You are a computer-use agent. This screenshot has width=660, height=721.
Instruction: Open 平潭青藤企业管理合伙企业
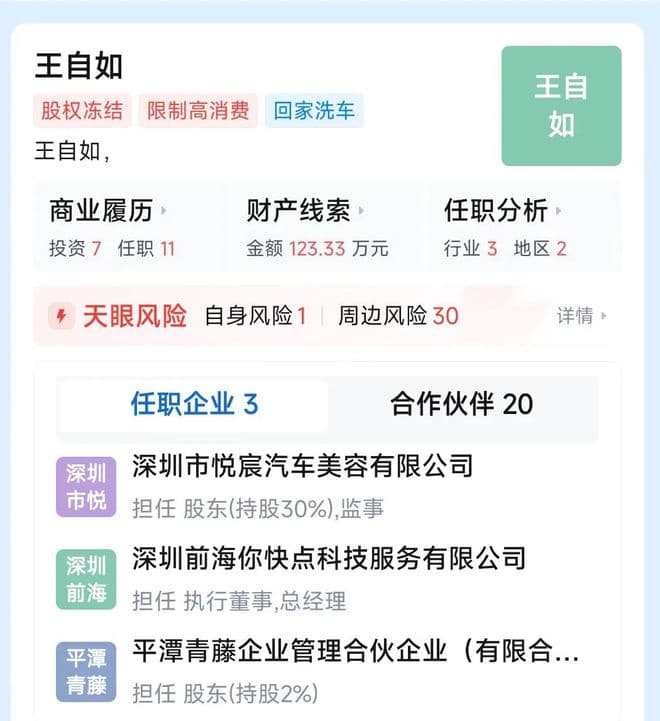[355, 651]
